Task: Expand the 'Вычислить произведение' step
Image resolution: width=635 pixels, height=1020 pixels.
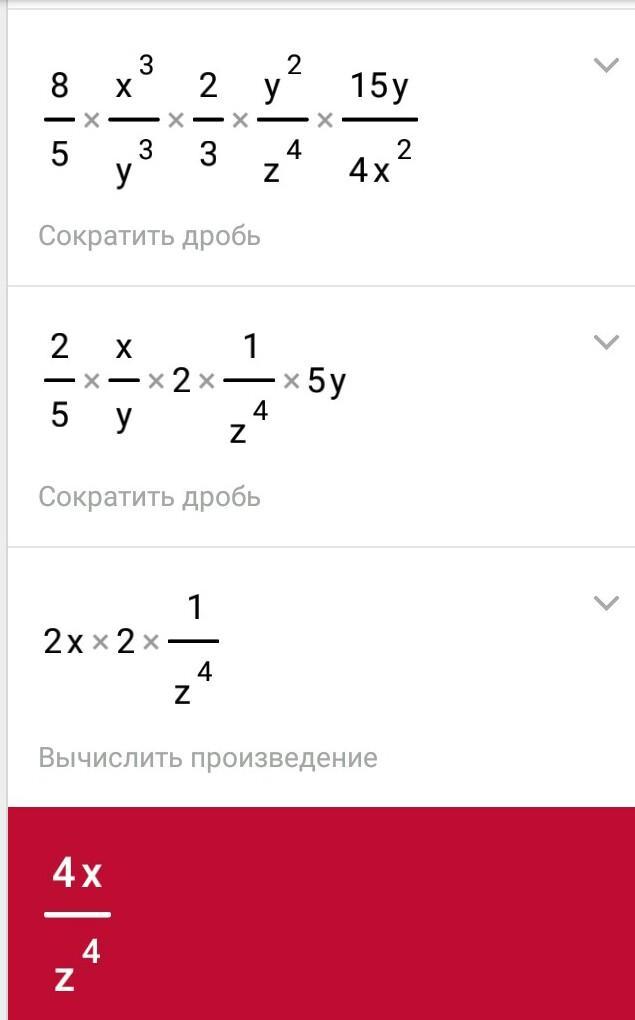Action: point(606,603)
